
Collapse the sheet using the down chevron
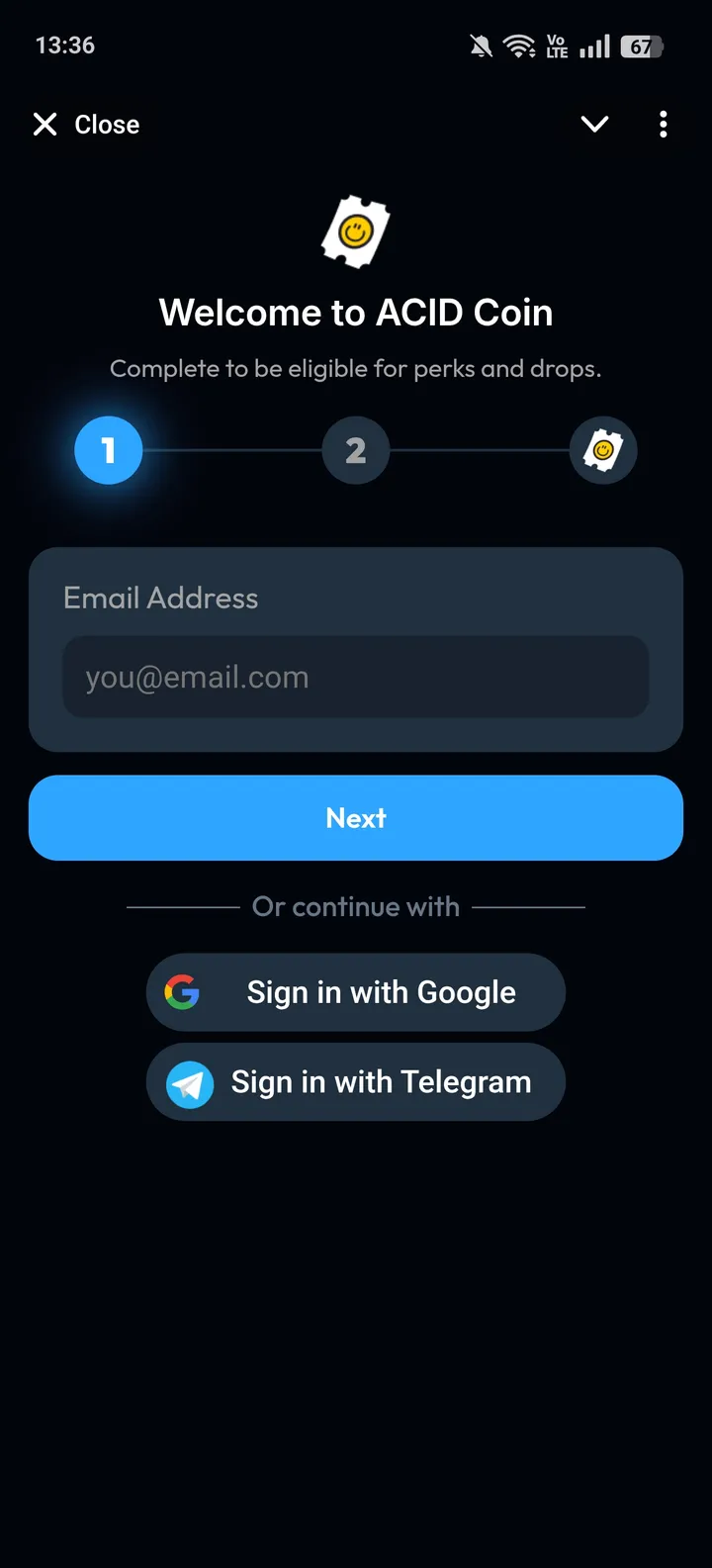click(594, 124)
